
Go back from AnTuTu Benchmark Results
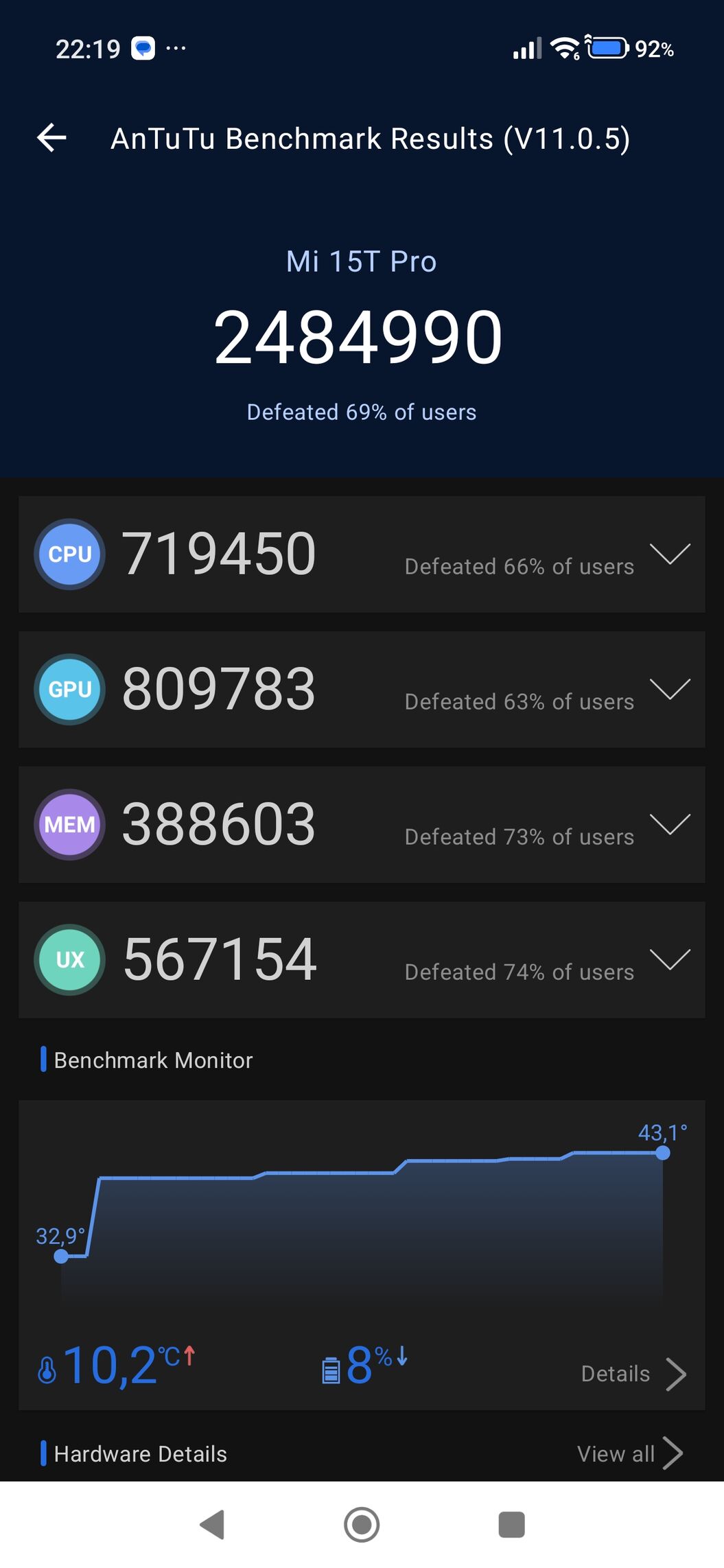pos(51,138)
